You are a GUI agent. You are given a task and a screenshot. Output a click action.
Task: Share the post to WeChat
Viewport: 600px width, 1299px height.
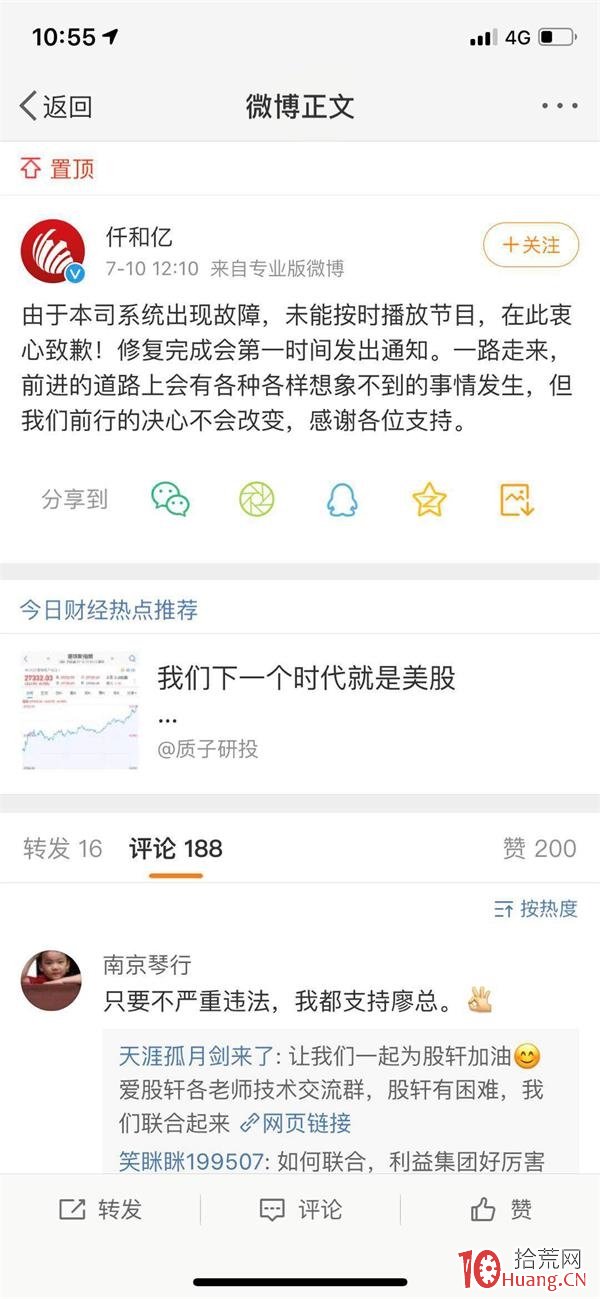click(x=170, y=499)
